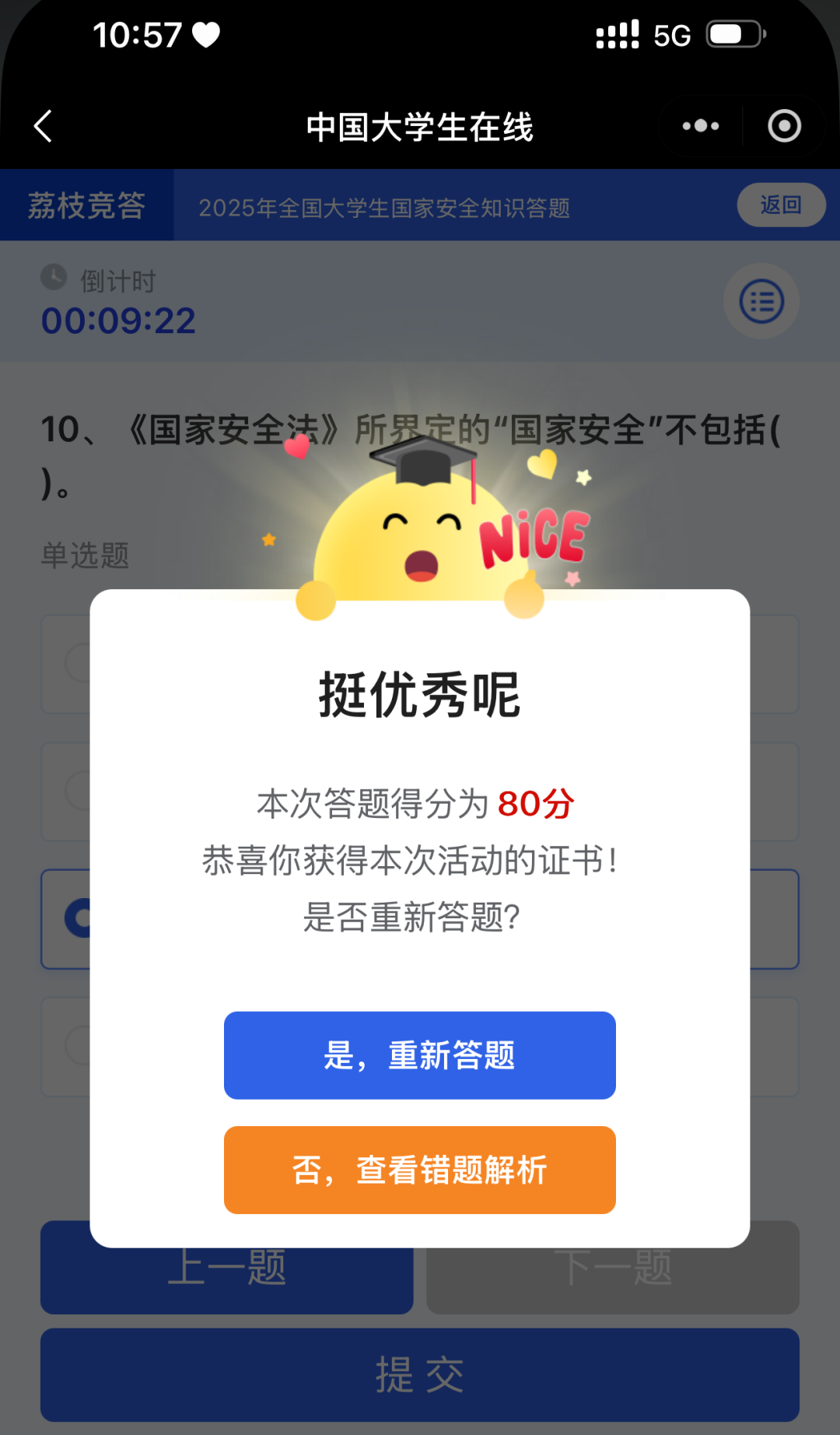This screenshot has height=1435, width=840.
Task: Close the mini program via the circle icon
Action: tap(784, 126)
